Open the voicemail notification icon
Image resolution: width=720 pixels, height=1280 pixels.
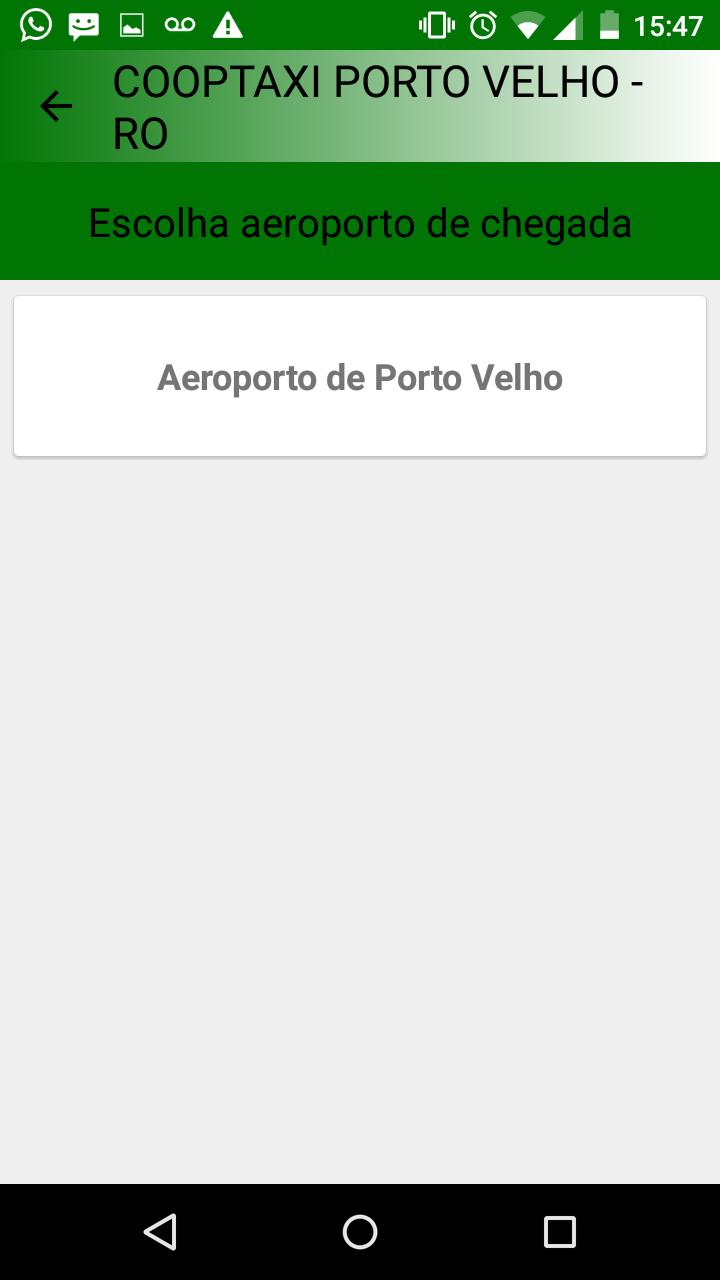[x=179, y=23]
